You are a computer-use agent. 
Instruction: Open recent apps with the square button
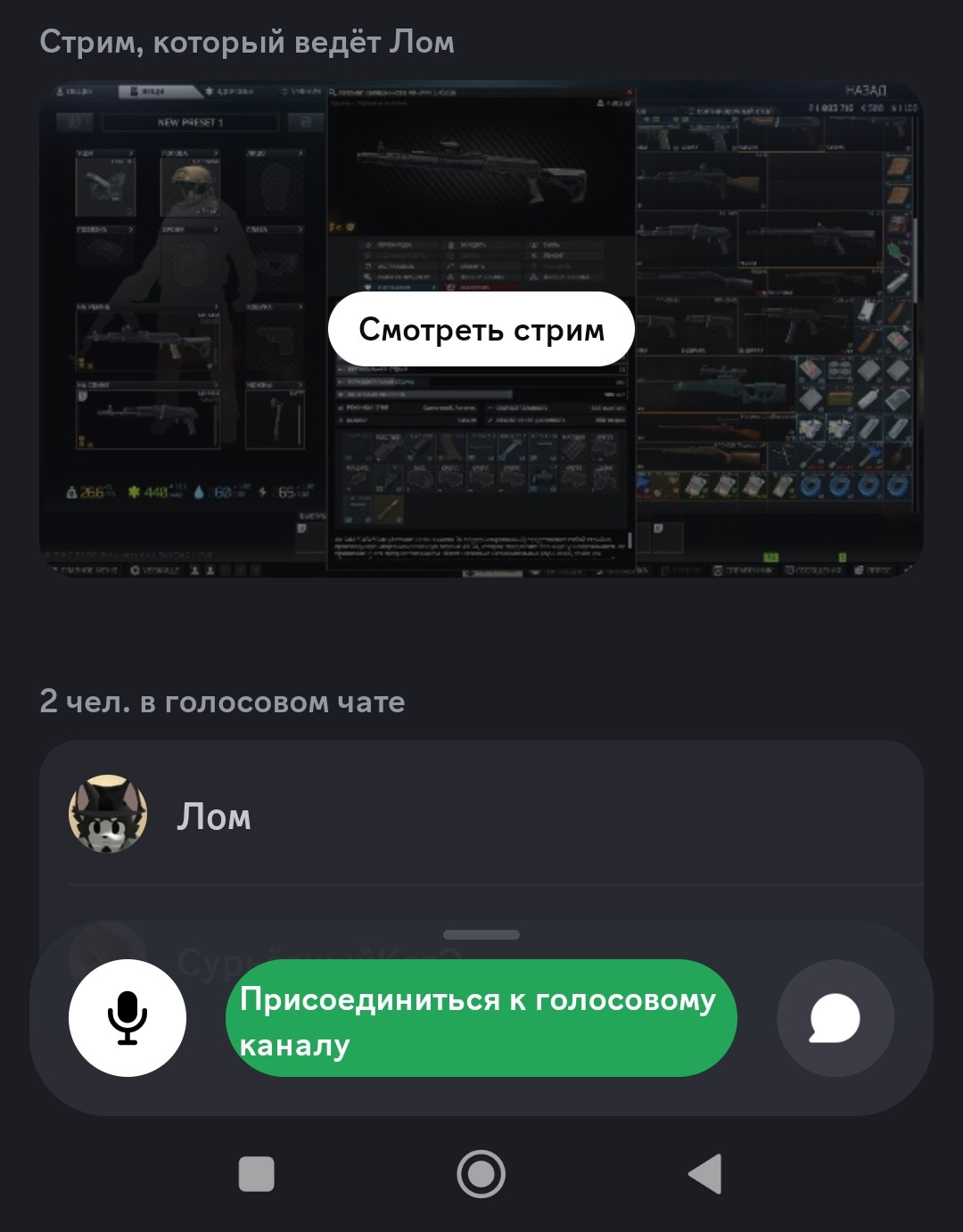coord(257,1174)
